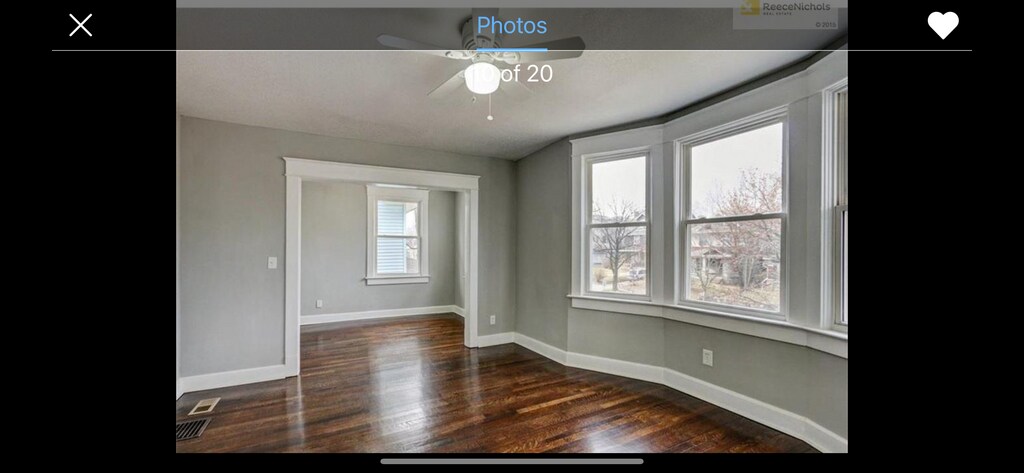Favorite this listing with the heart

[x=942, y=26]
